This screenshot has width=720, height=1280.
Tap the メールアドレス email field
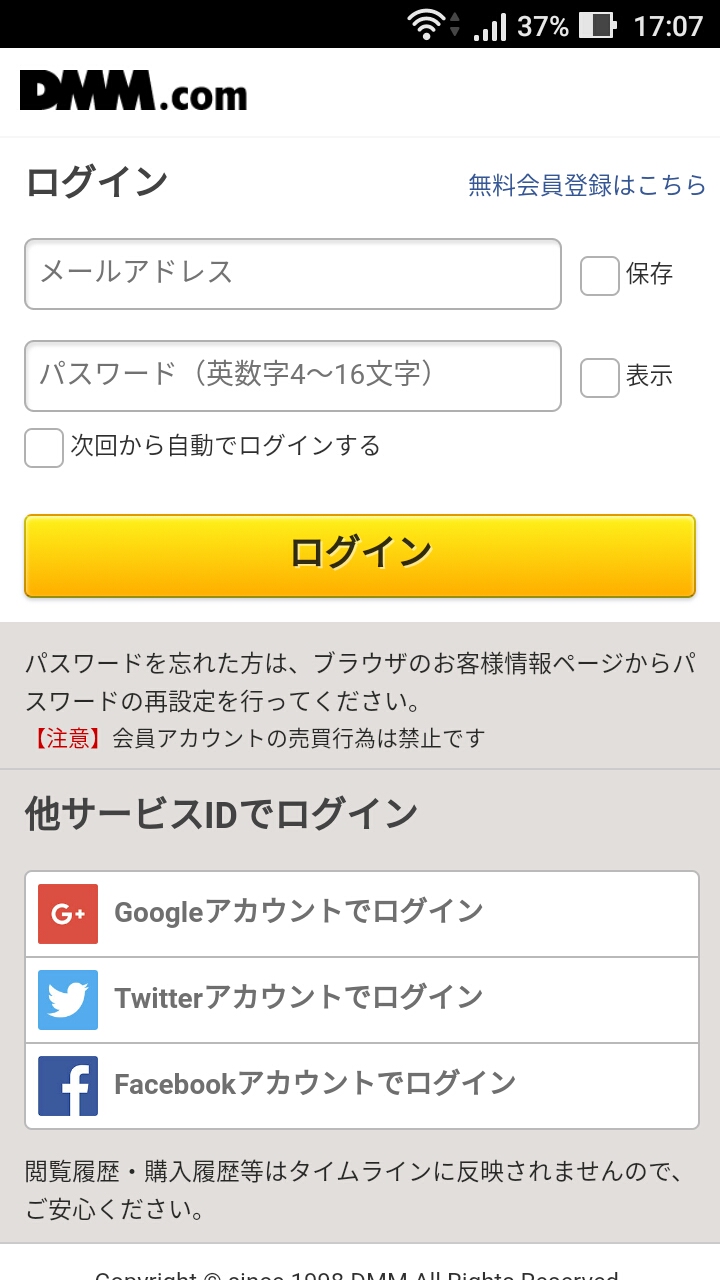click(292, 274)
